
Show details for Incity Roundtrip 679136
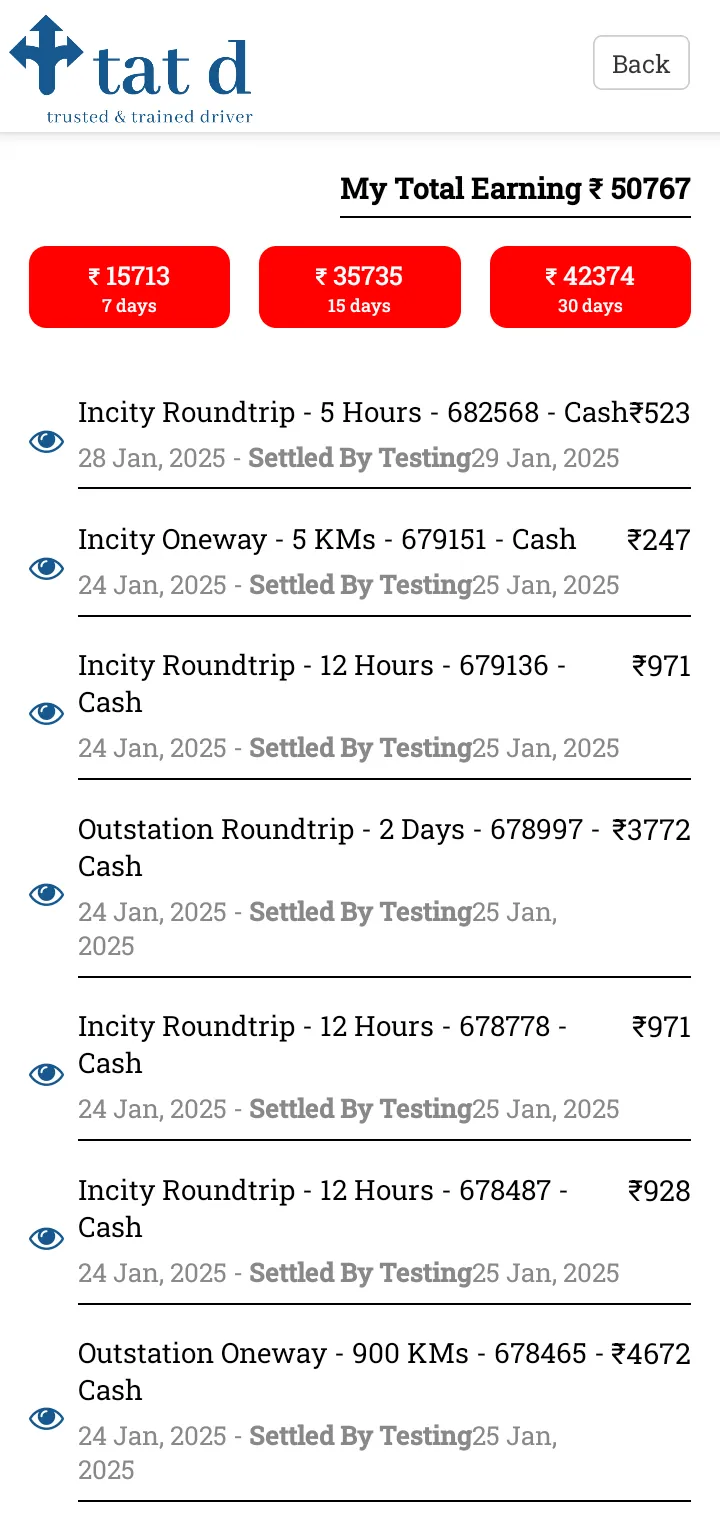(46, 713)
